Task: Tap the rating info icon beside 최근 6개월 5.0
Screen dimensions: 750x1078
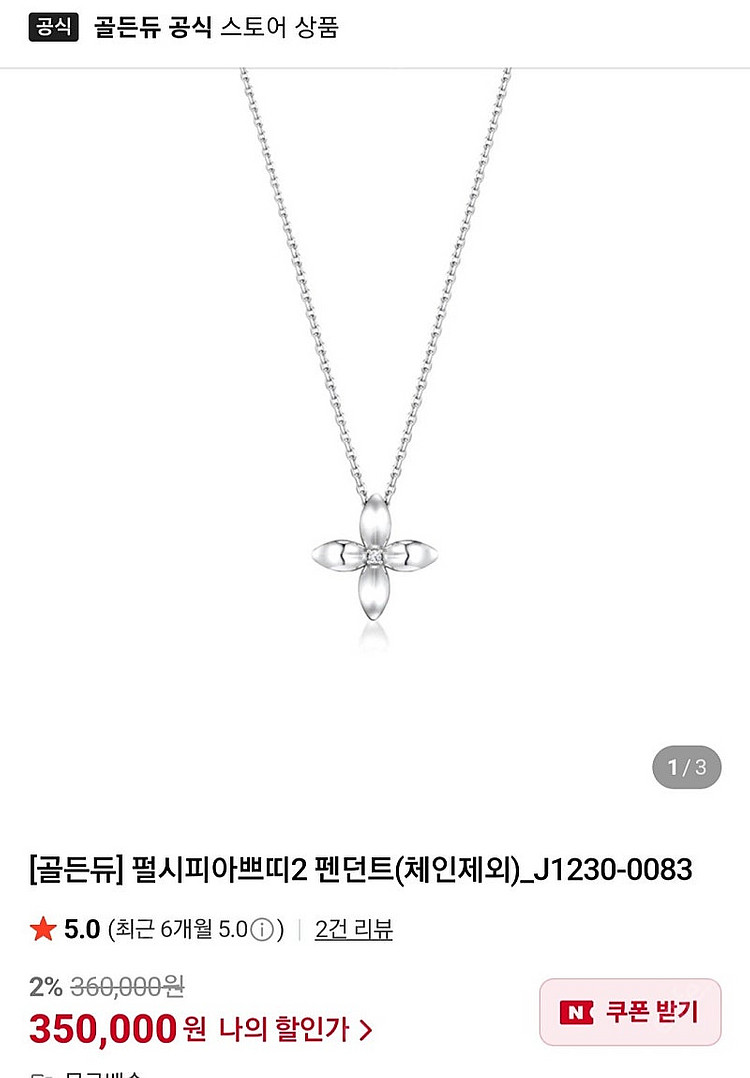Action: point(261,930)
